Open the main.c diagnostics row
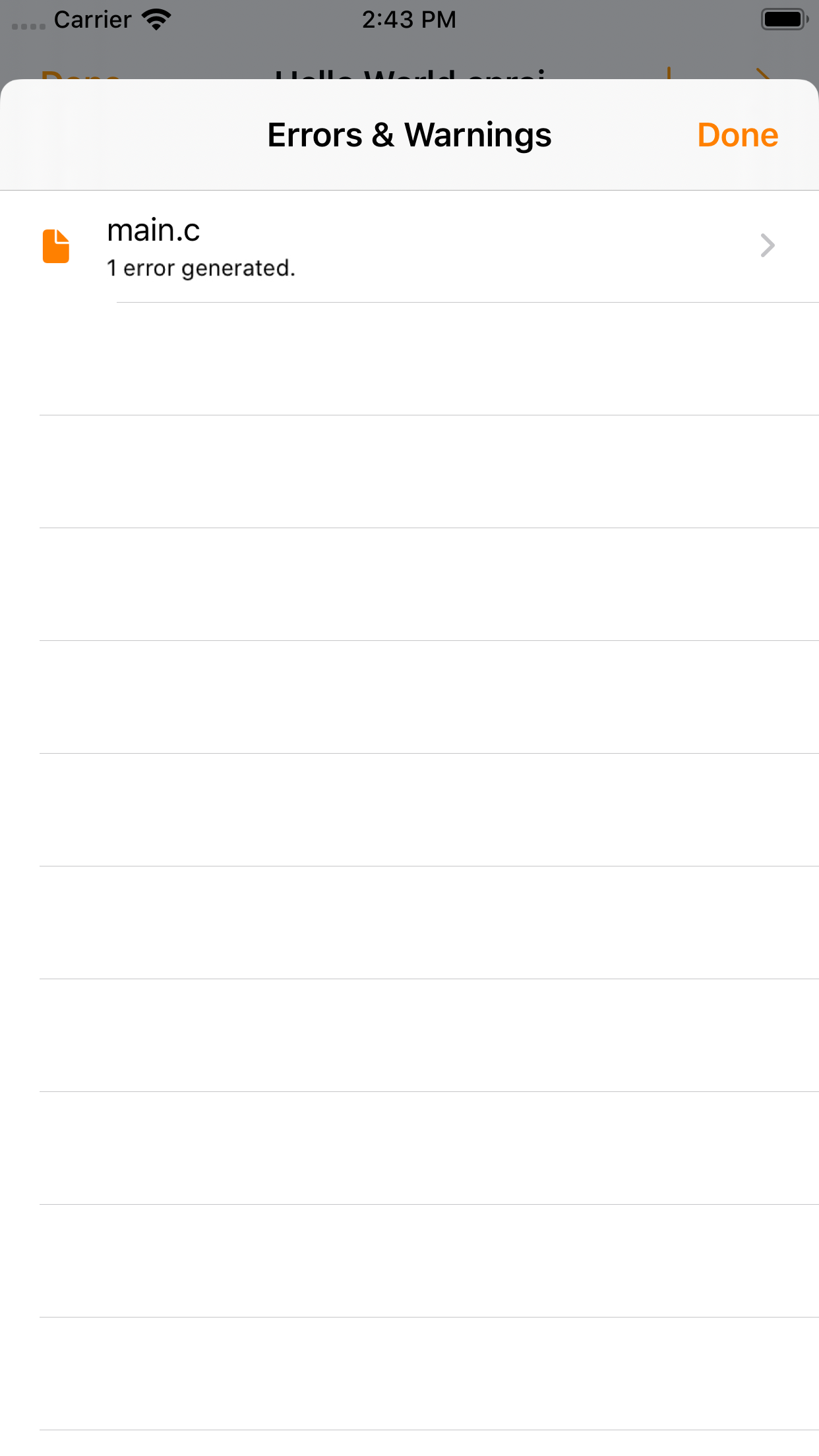Screen dimensions: 819x1456 coord(409,247)
